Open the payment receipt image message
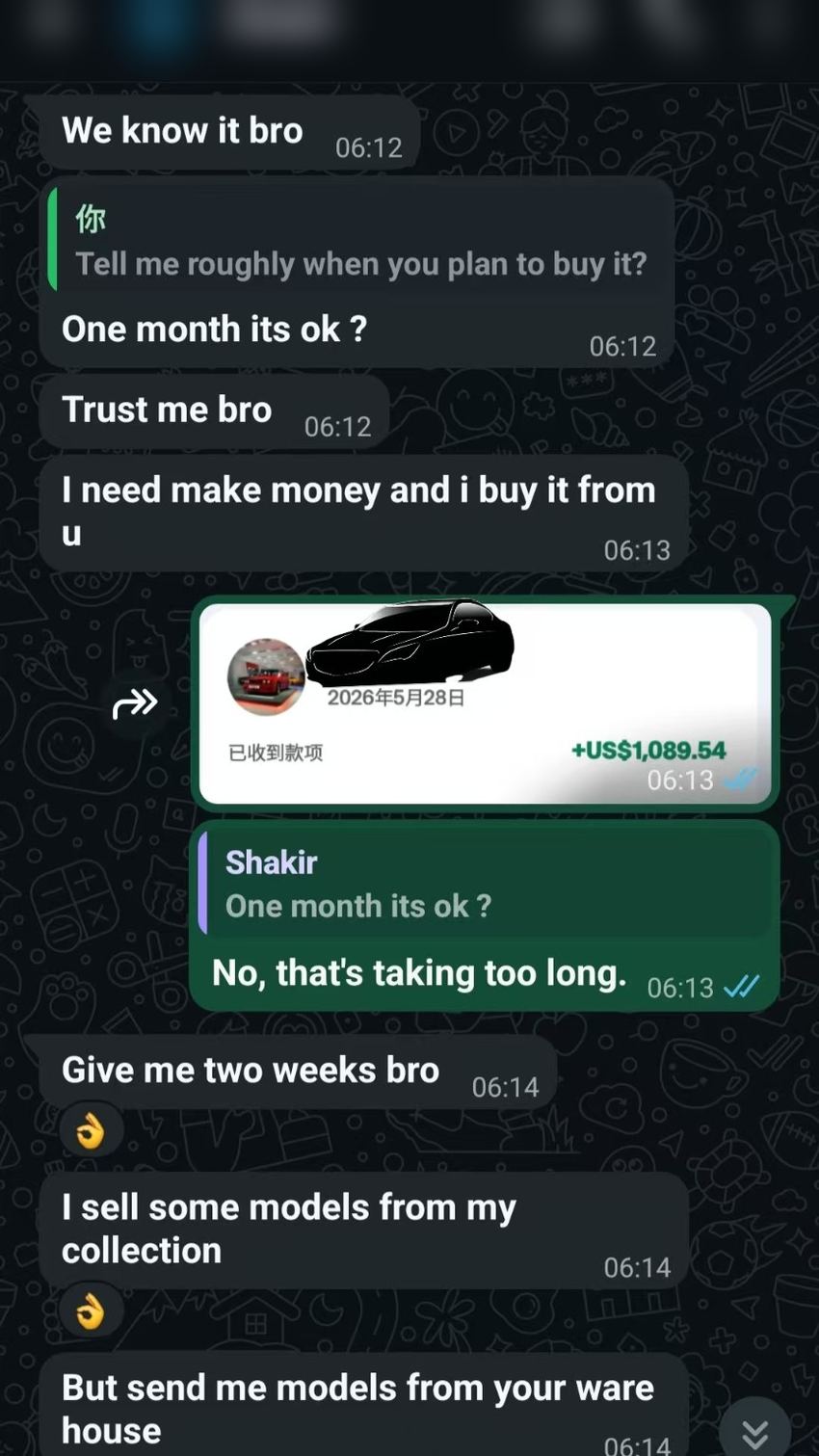Screen dimensions: 819x1456 [485, 703]
